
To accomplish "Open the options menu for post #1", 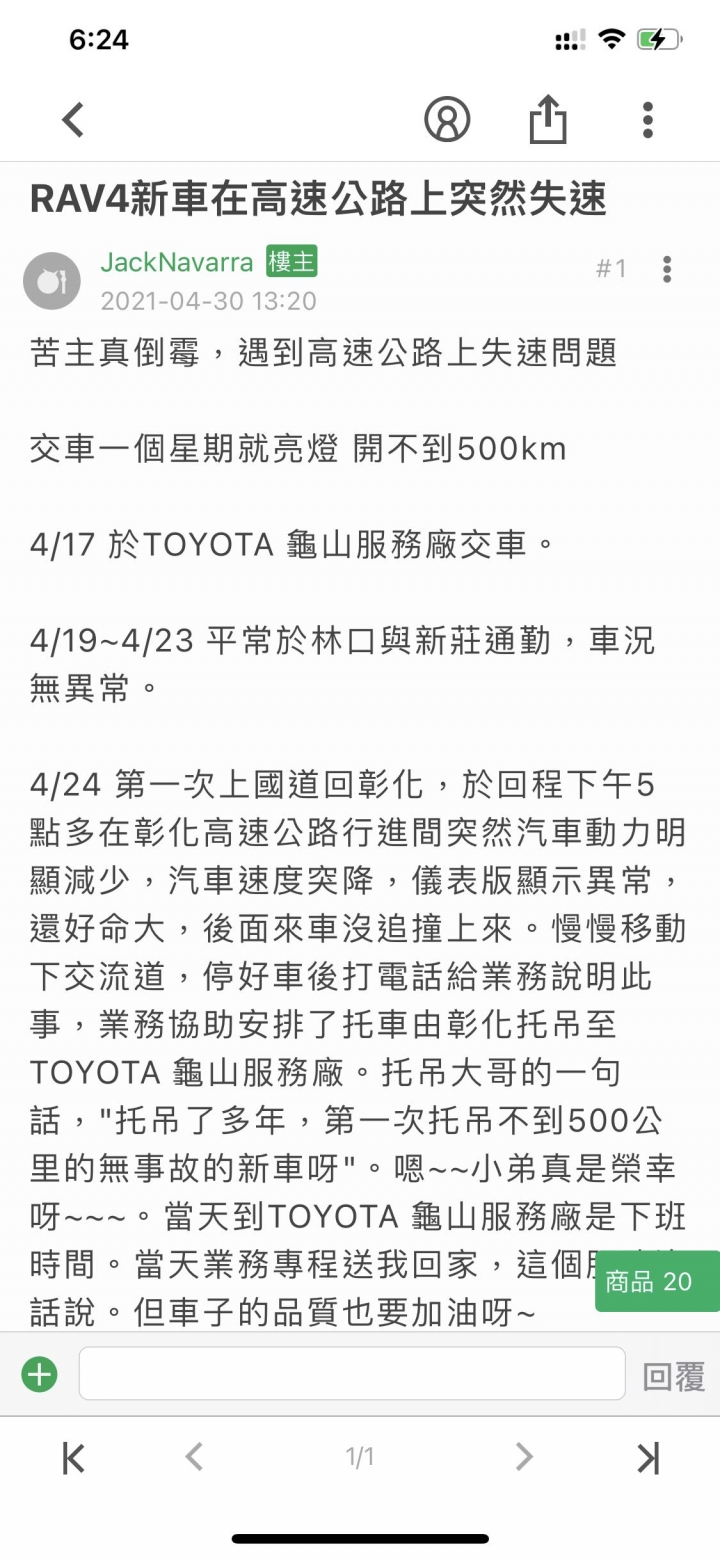I will (667, 269).
